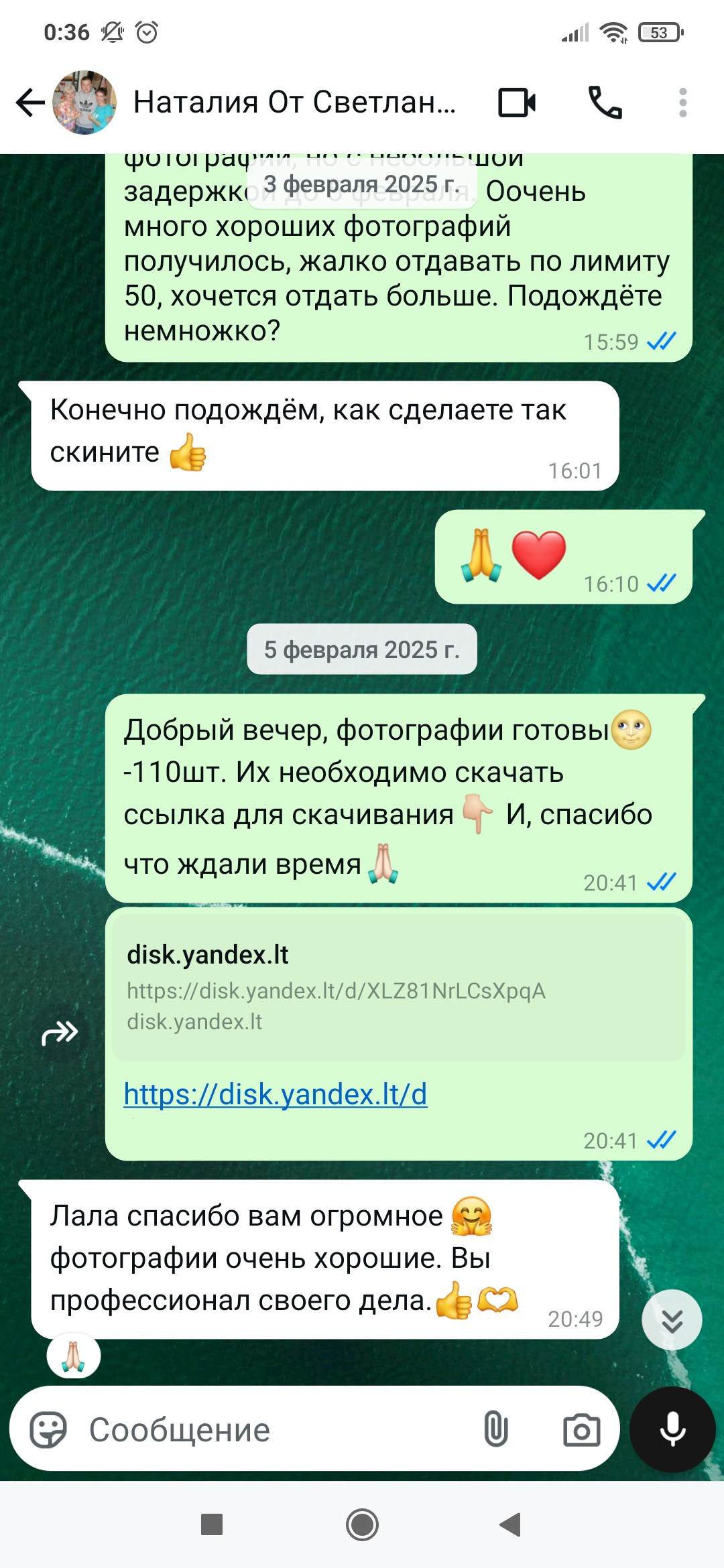View the praying hands reaction

pos(73,1355)
